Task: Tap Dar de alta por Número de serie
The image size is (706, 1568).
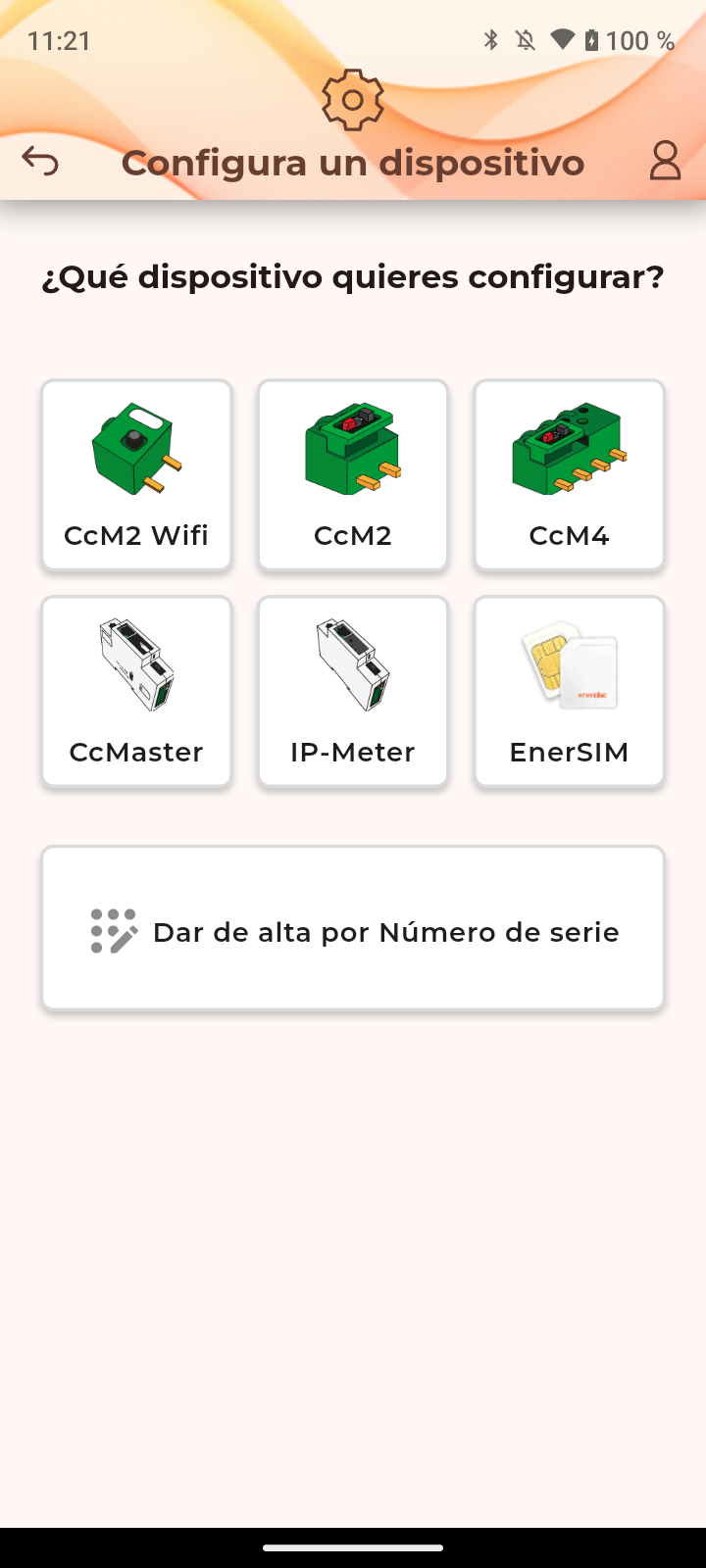Action: [x=353, y=928]
